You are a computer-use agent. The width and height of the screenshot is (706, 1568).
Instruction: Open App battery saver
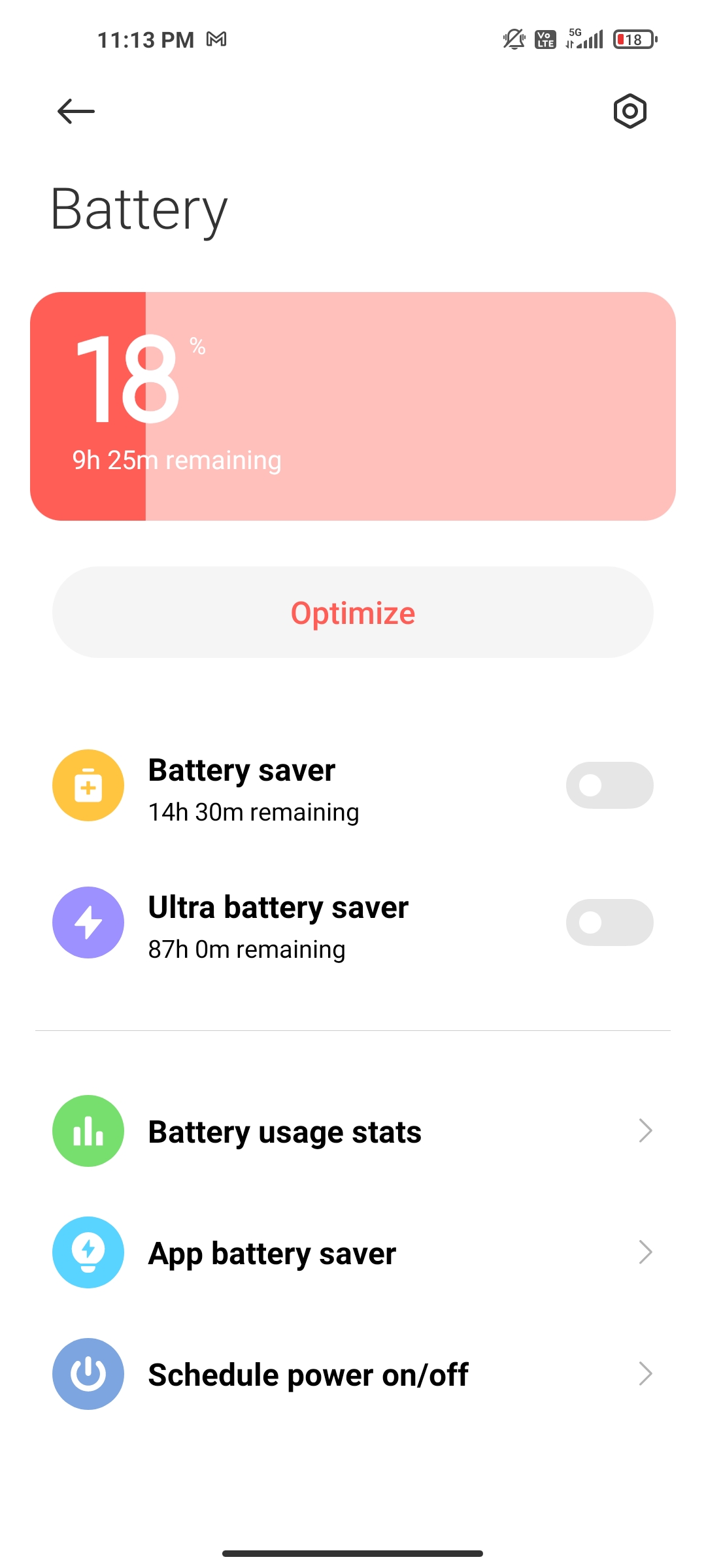[x=353, y=1252]
